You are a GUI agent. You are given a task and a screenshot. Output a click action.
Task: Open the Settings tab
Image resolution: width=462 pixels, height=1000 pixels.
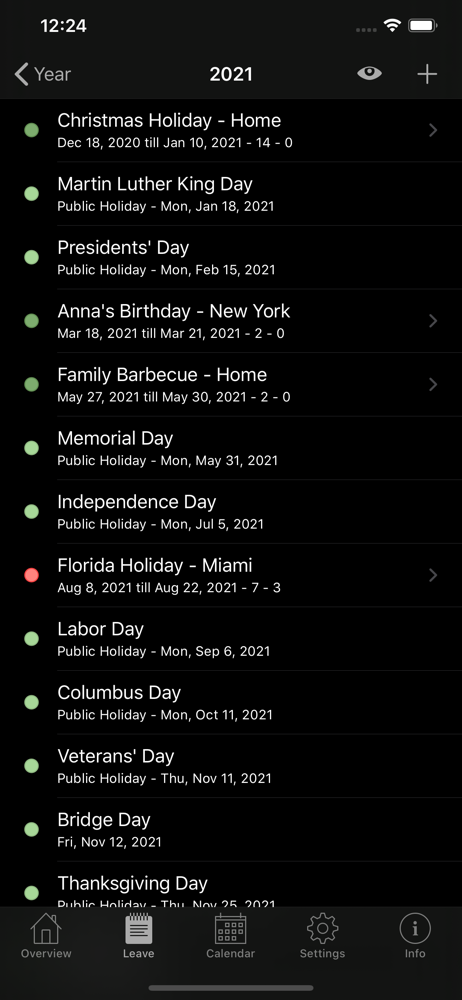(322, 936)
